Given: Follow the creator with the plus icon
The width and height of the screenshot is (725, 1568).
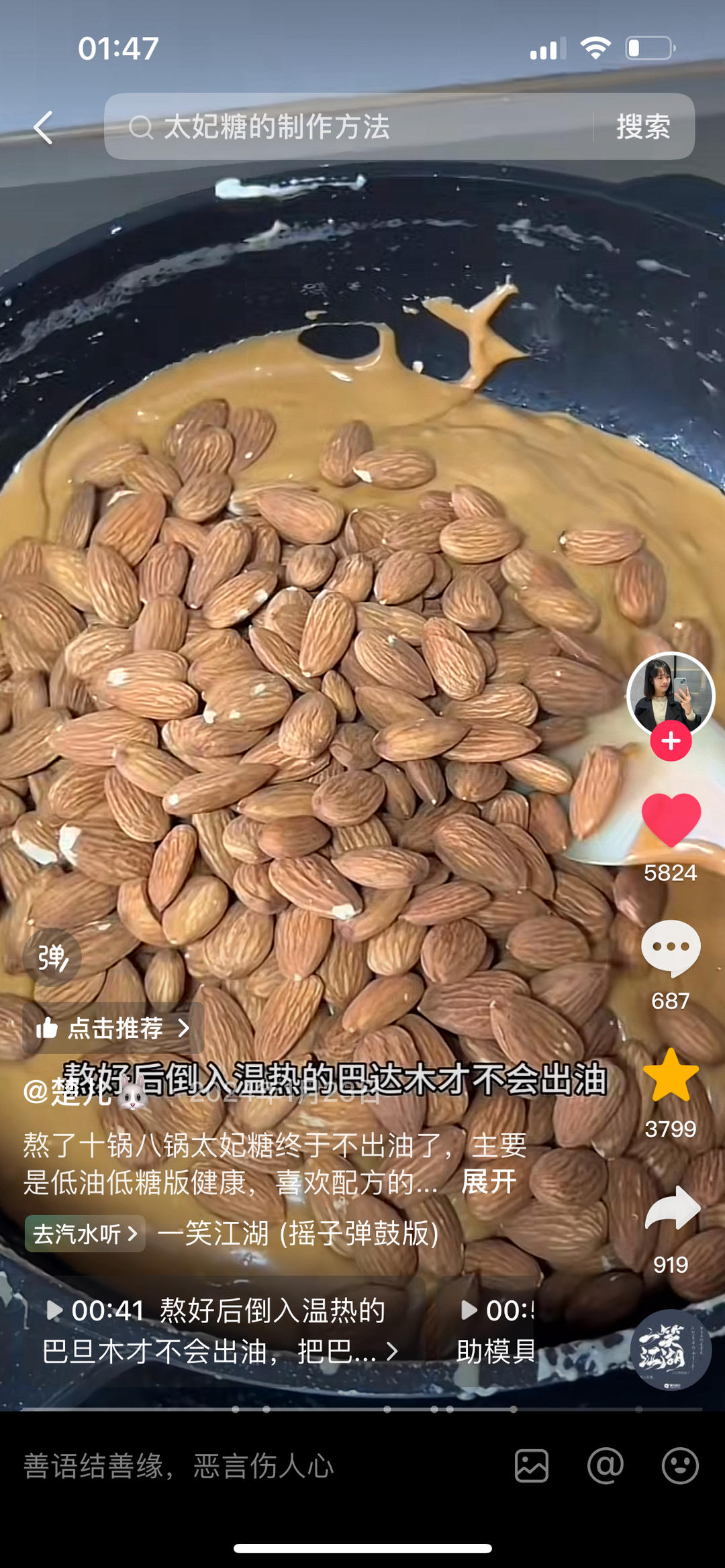Looking at the screenshot, I should [670, 741].
